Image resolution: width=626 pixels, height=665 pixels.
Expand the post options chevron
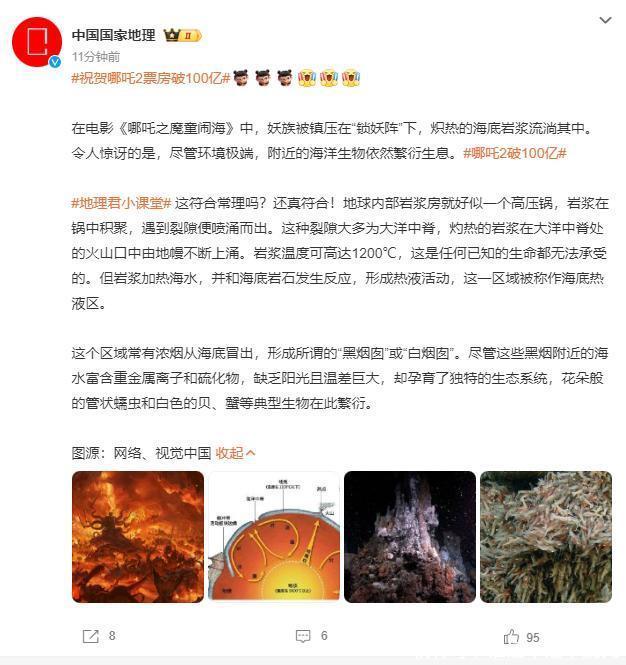605,20
